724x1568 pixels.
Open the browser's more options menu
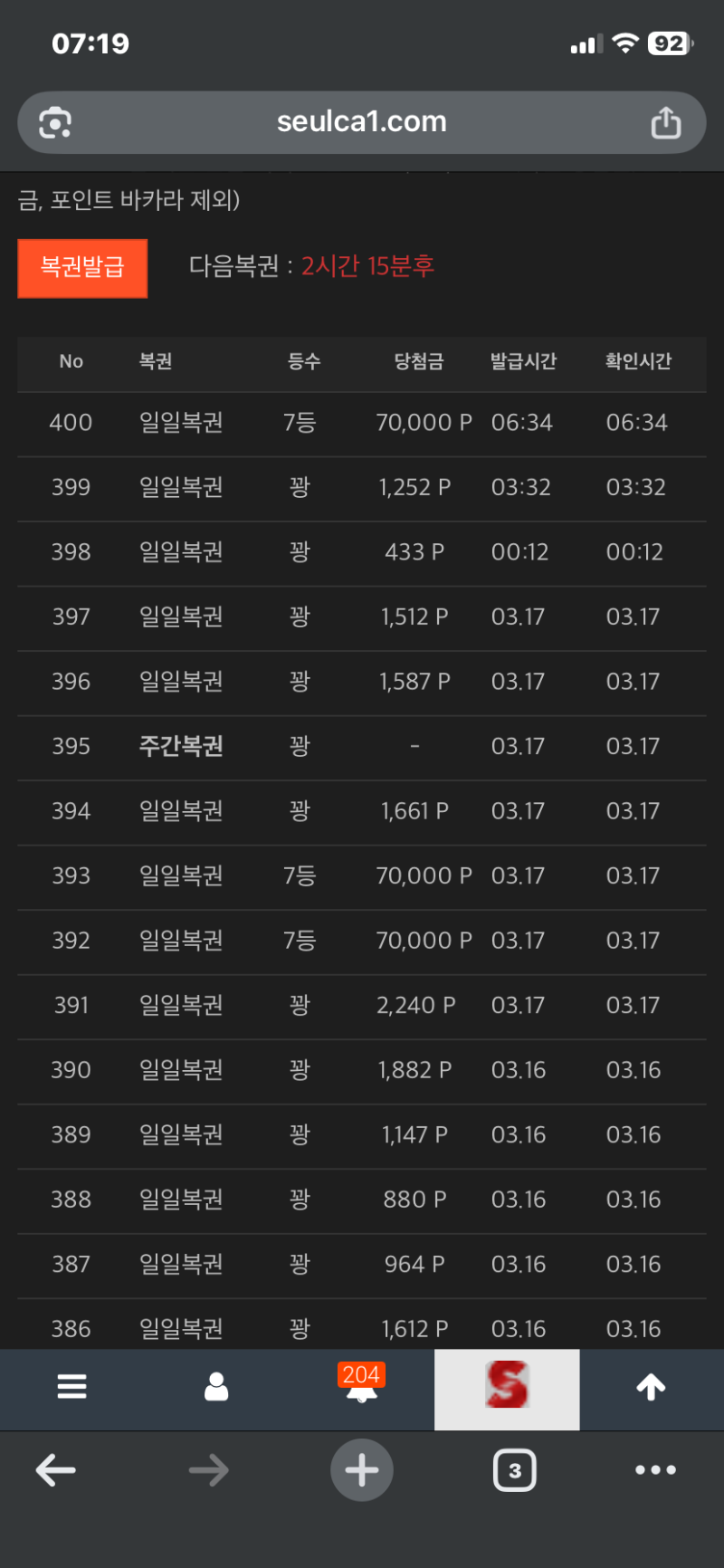tap(655, 1470)
